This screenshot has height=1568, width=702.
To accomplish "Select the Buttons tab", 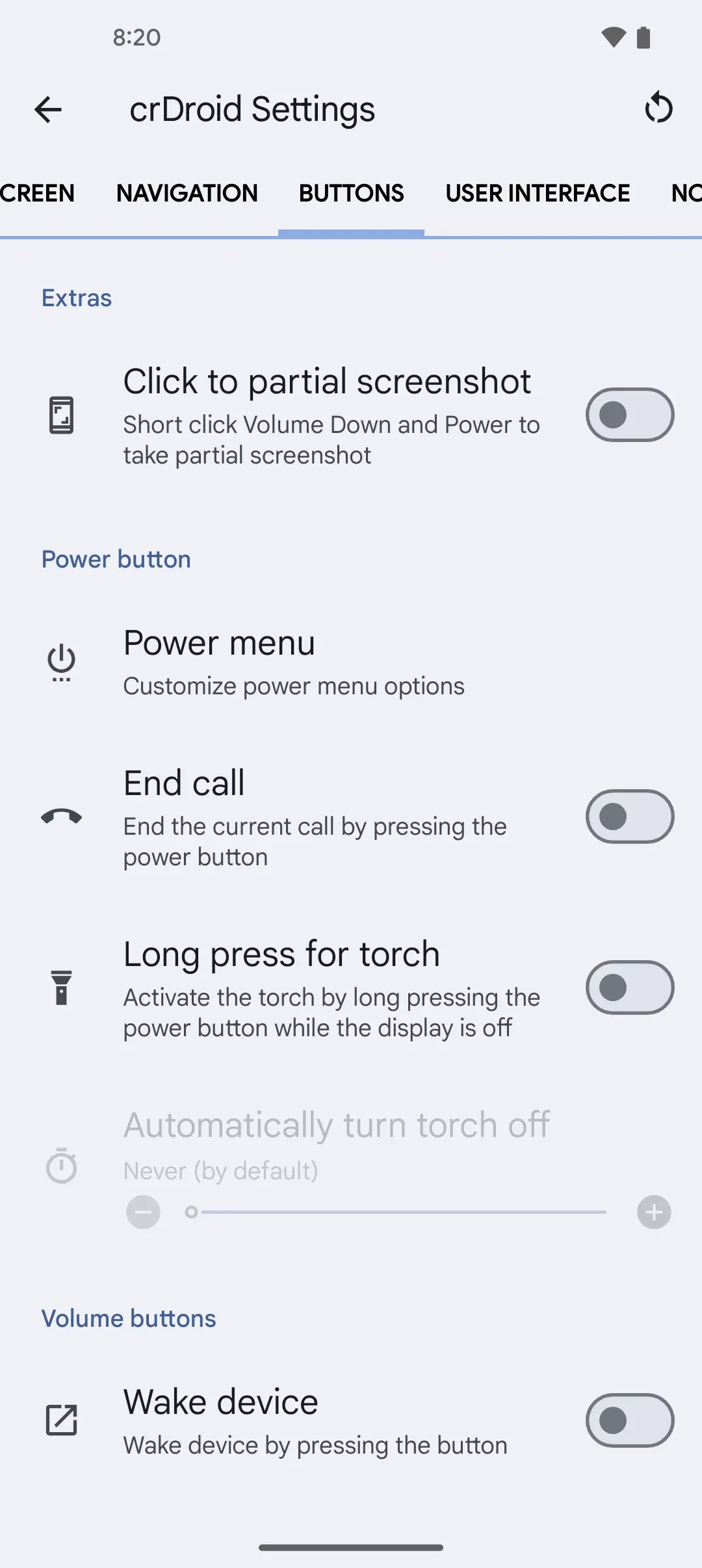I will [351, 193].
